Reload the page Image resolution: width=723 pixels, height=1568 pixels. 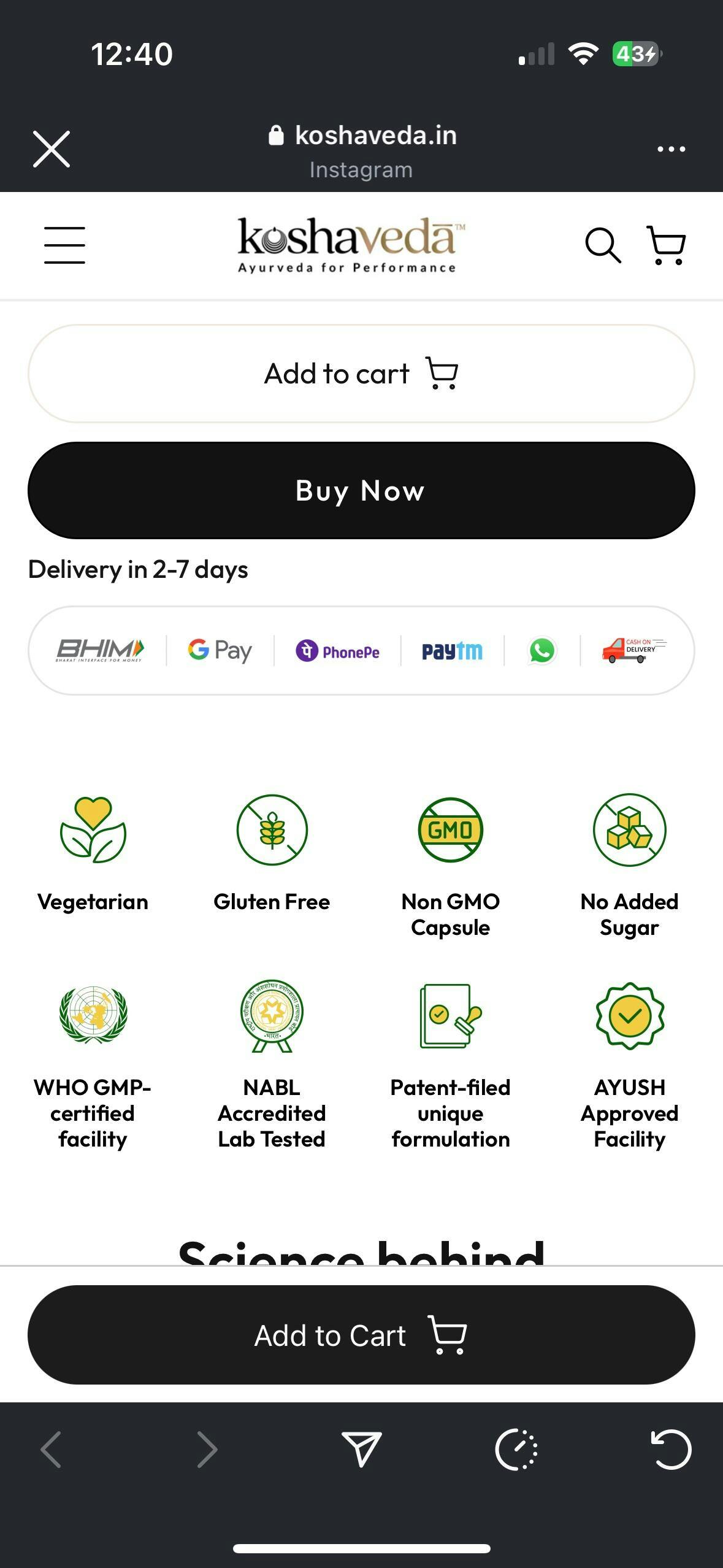coord(671,1450)
